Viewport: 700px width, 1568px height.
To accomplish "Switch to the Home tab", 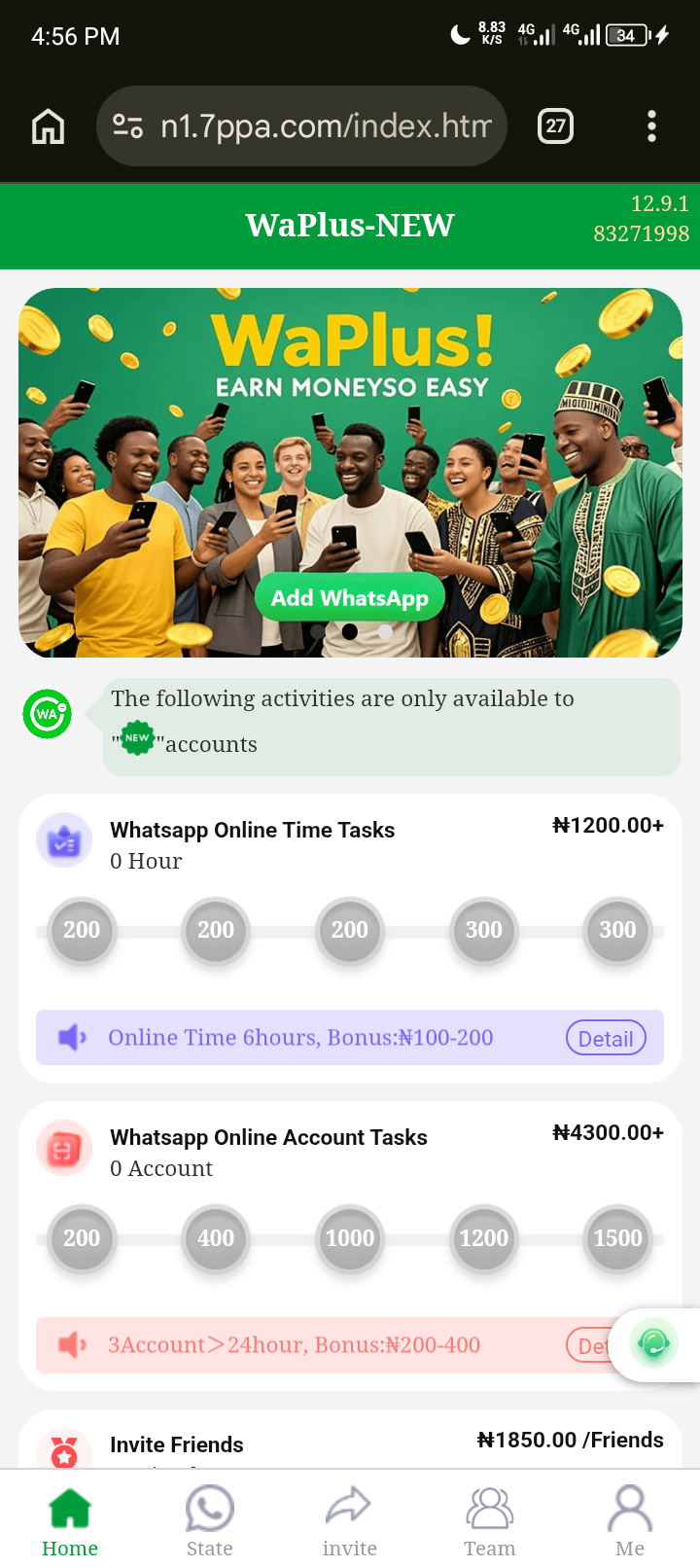I will 70,1521.
